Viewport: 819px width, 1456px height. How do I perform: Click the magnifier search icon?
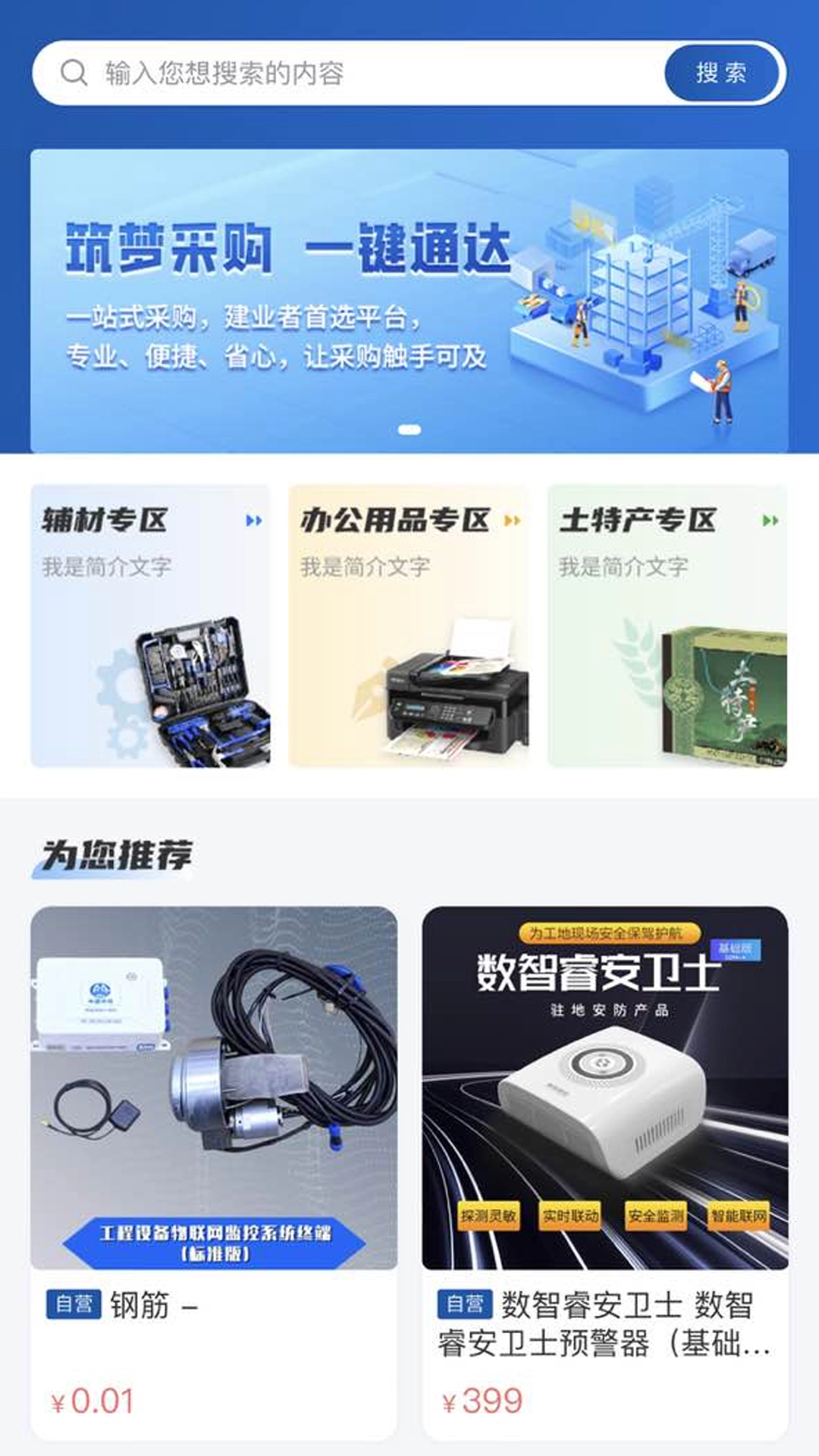pos(74,72)
